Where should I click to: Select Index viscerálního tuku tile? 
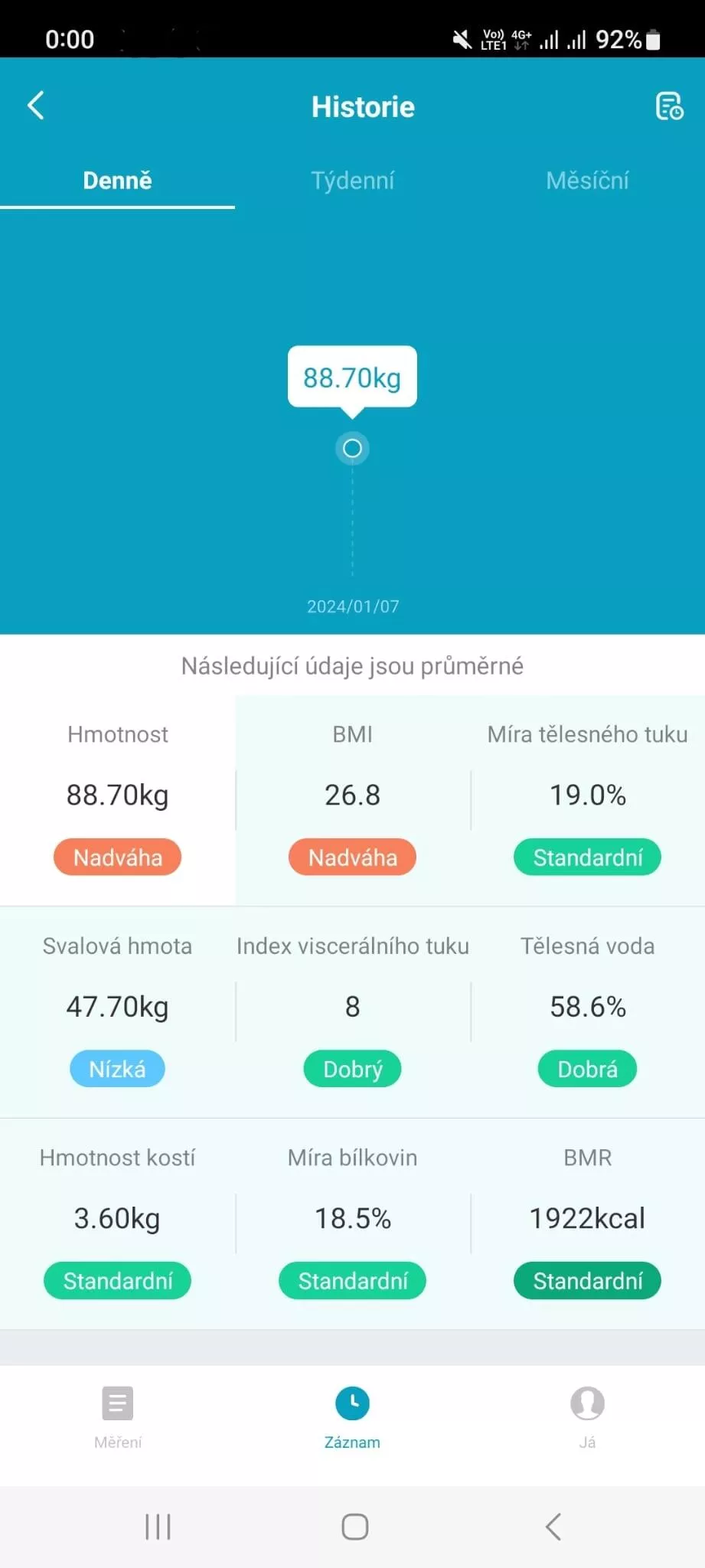[352, 1012]
